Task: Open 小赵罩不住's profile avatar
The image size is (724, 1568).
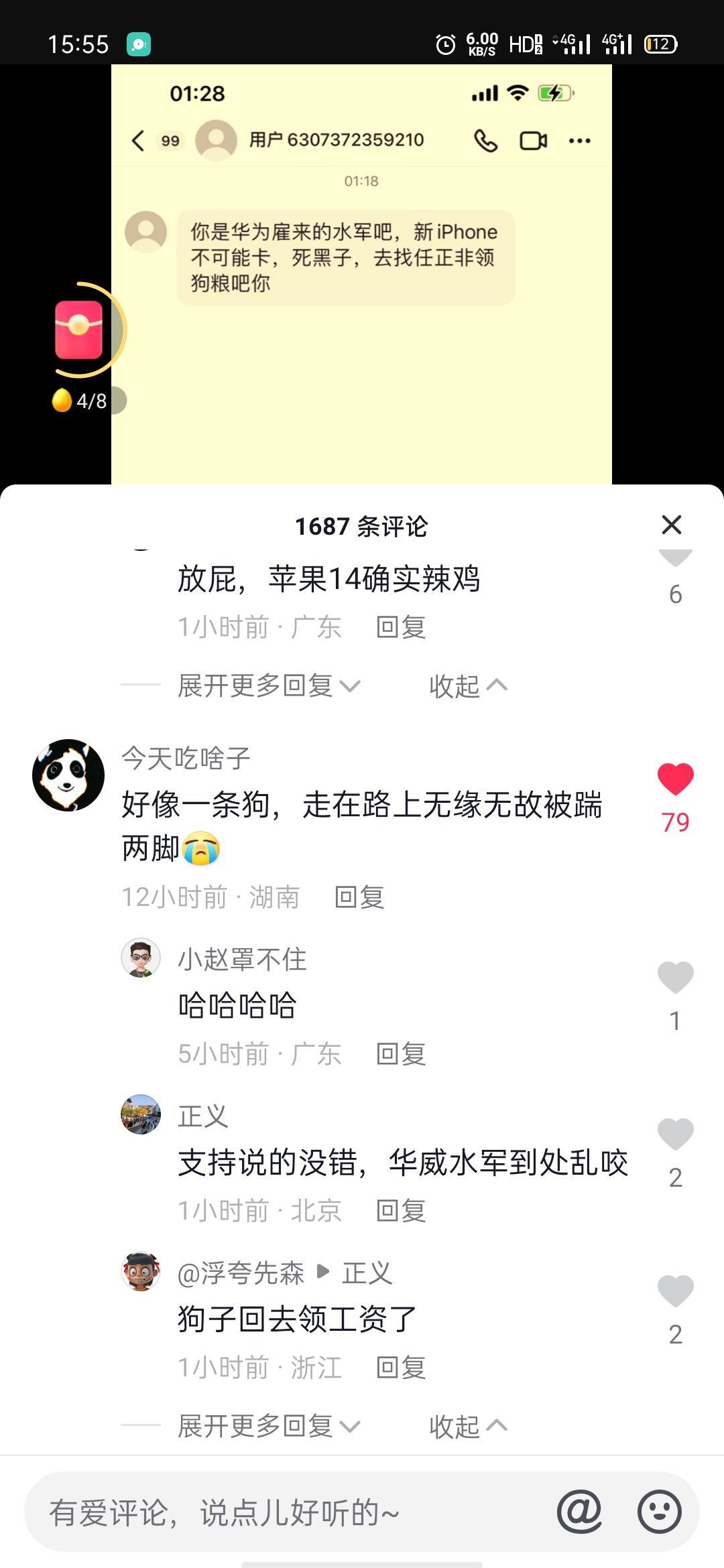Action: point(141,958)
